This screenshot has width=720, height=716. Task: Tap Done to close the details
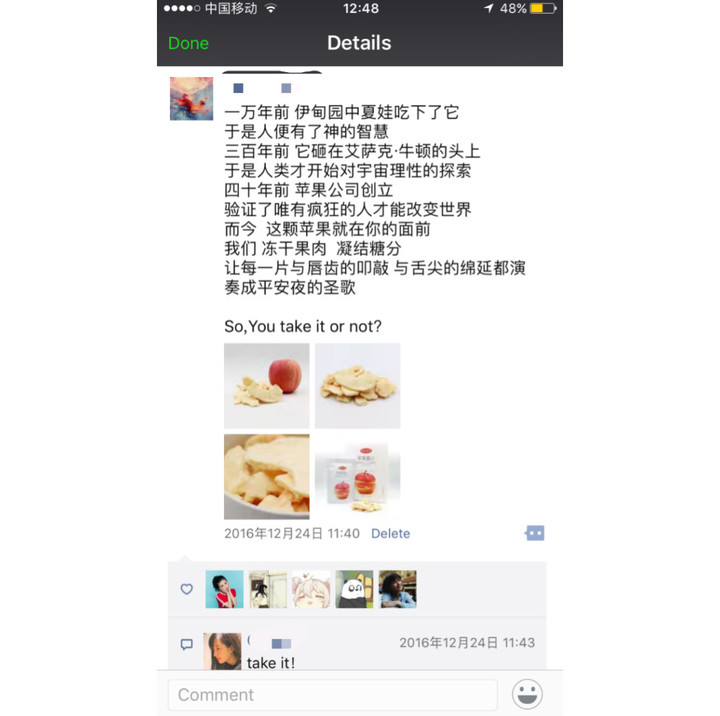(x=188, y=43)
